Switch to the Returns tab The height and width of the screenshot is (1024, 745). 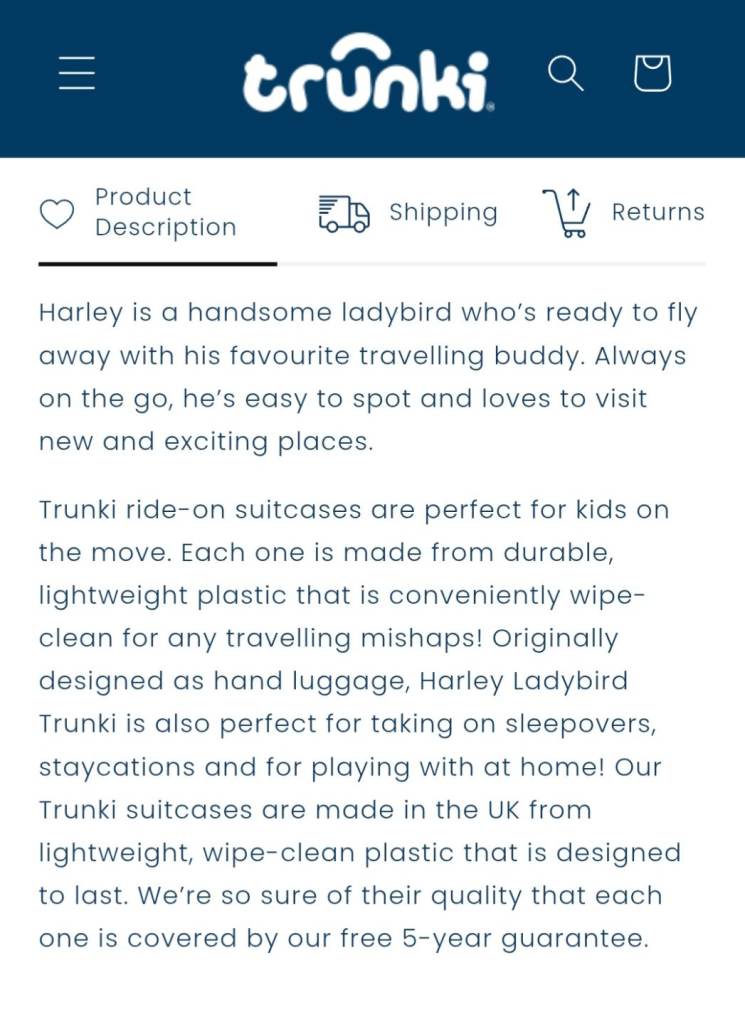(624, 212)
